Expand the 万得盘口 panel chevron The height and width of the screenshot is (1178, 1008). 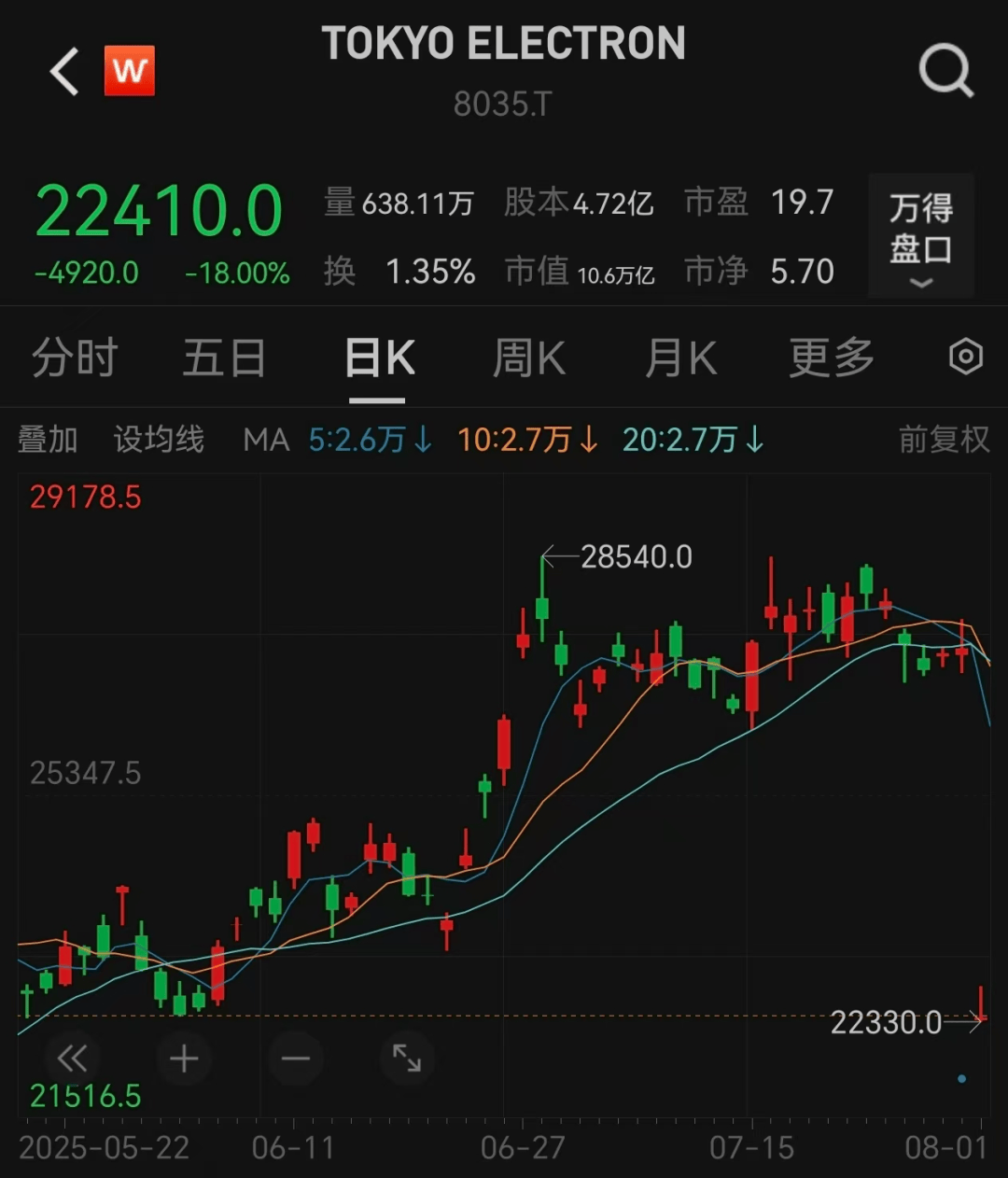point(920,283)
